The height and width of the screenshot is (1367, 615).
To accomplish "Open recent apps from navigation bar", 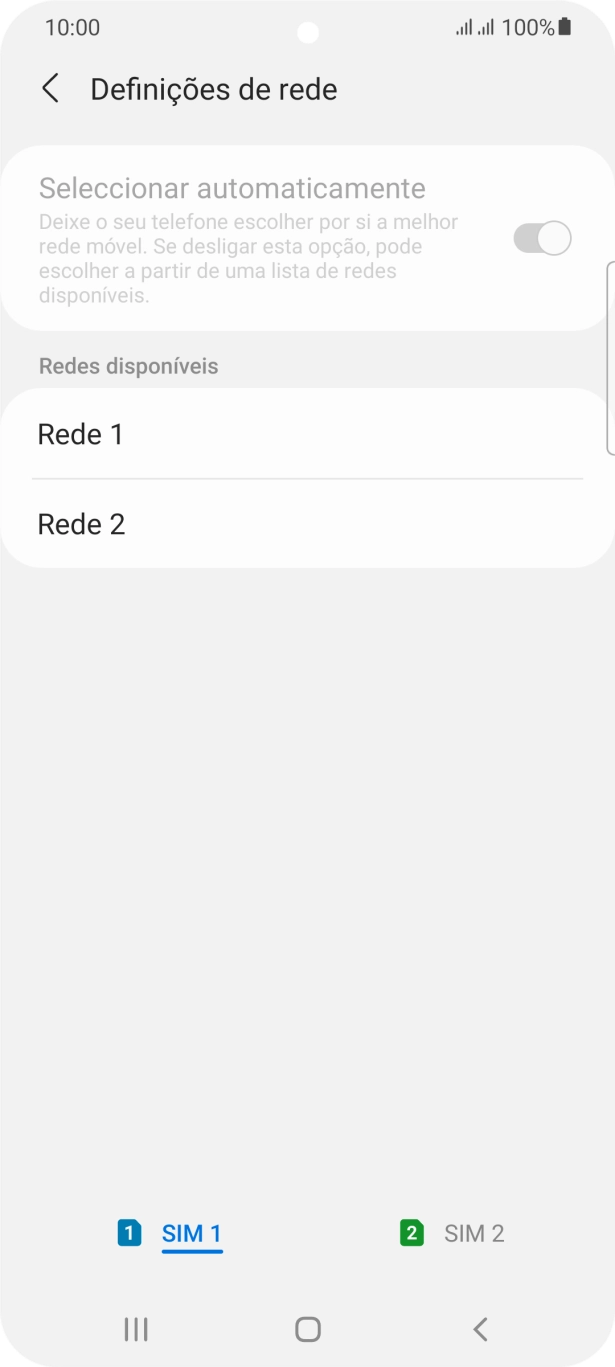I will [x=136, y=1329].
